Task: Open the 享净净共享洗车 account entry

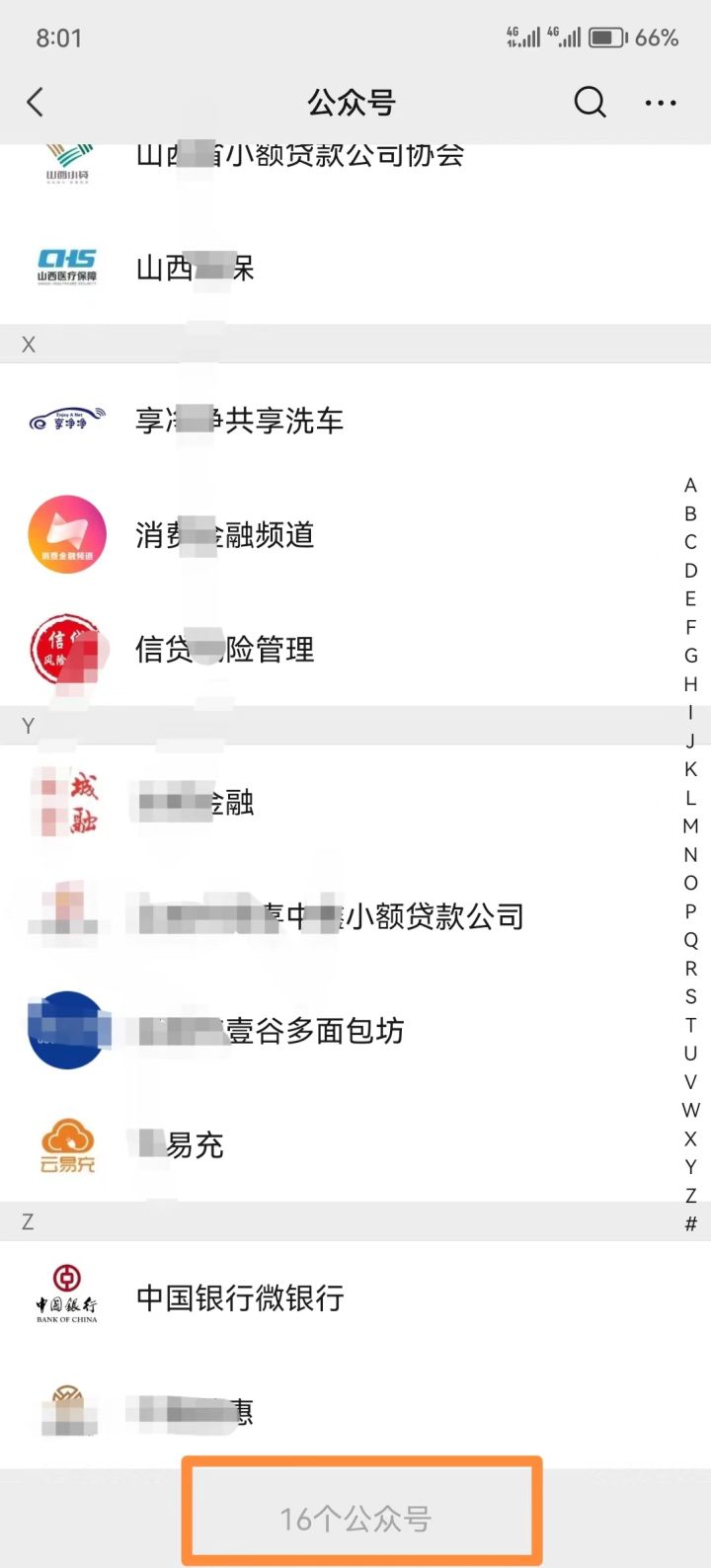Action: (240, 420)
